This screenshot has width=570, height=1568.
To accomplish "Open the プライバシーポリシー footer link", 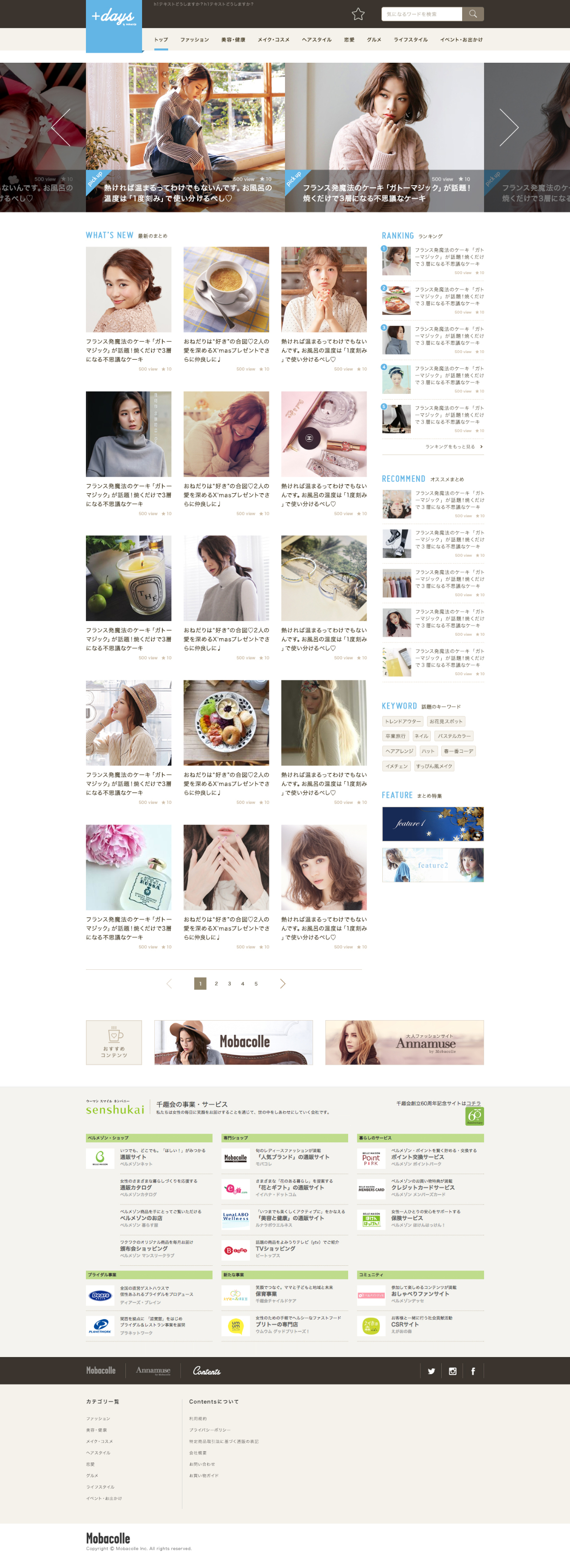I will pos(209,1430).
